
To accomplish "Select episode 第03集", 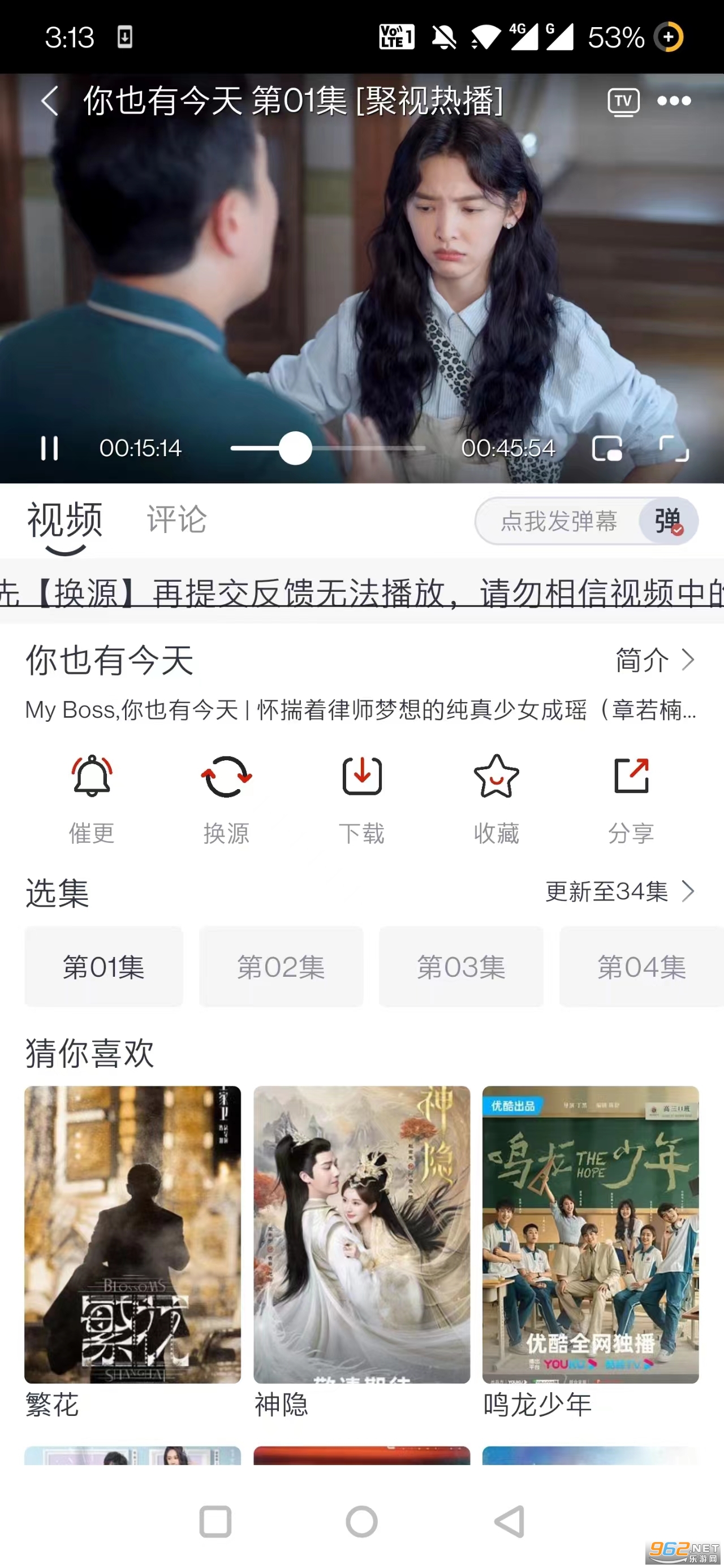I will click(x=461, y=967).
